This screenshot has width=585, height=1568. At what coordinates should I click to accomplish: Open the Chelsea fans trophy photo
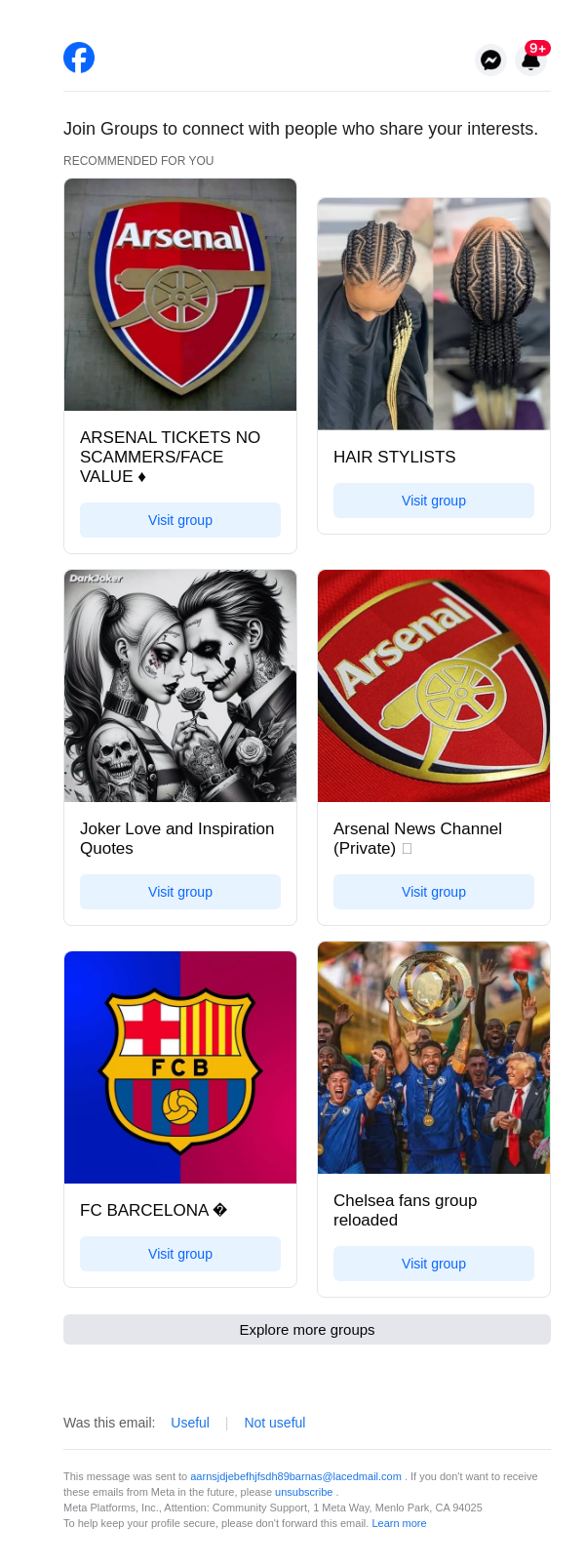coord(434,1058)
